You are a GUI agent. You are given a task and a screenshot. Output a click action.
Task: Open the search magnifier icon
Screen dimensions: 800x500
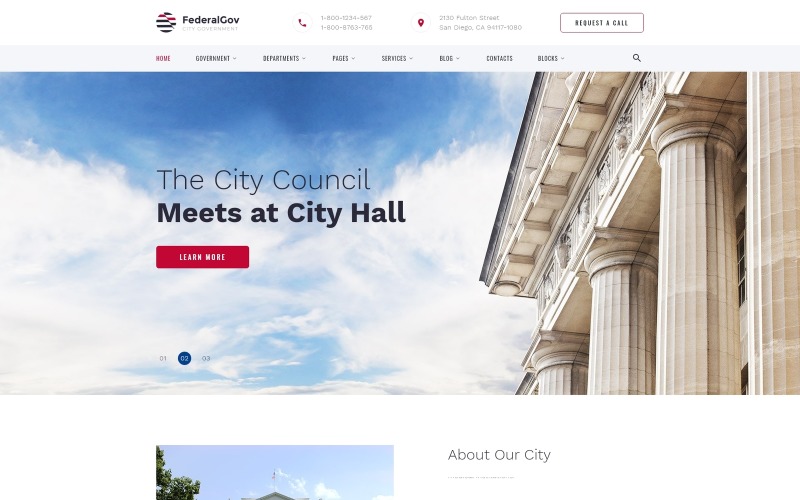point(637,58)
